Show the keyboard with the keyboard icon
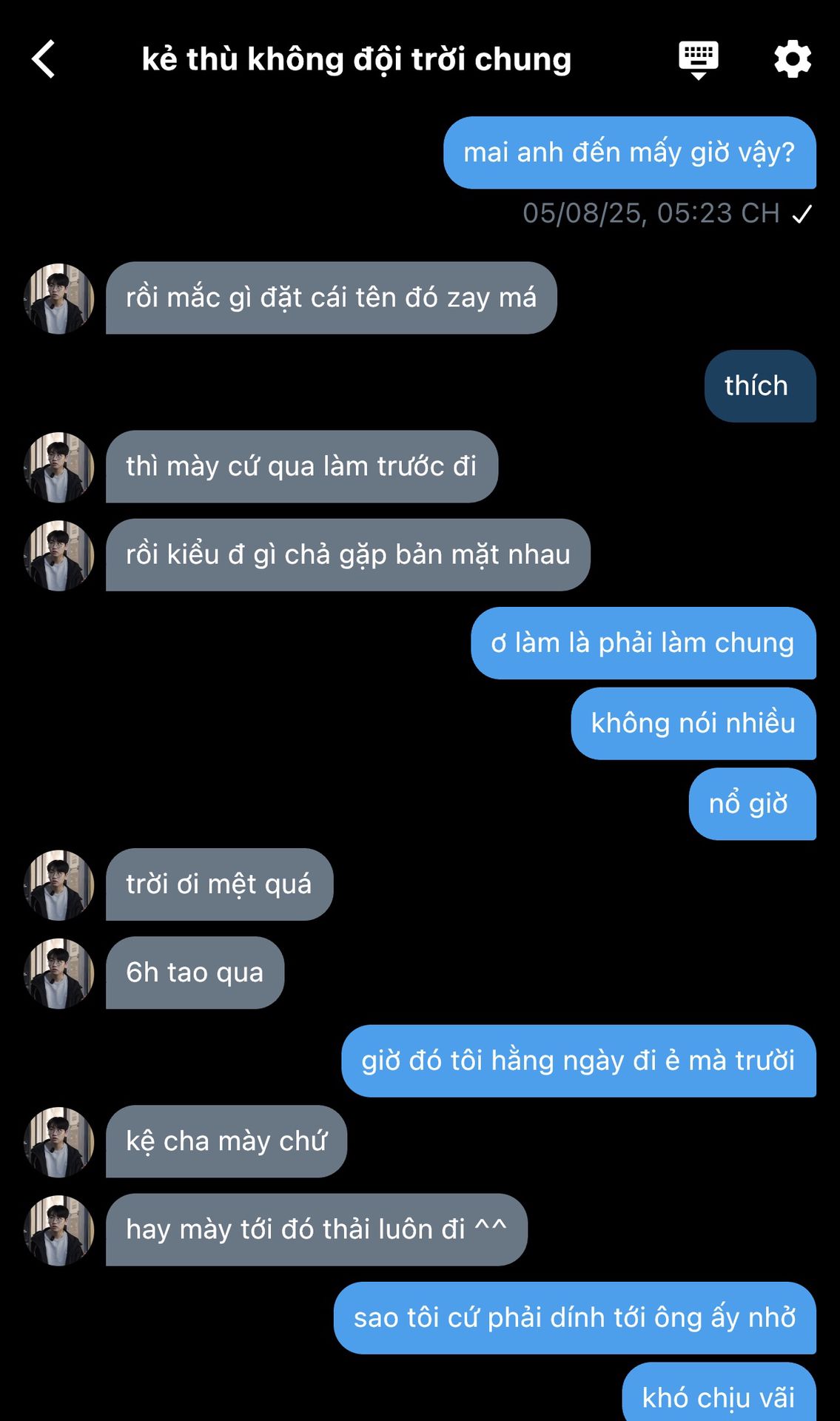This screenshot has width=840, height=1421. 698,59
